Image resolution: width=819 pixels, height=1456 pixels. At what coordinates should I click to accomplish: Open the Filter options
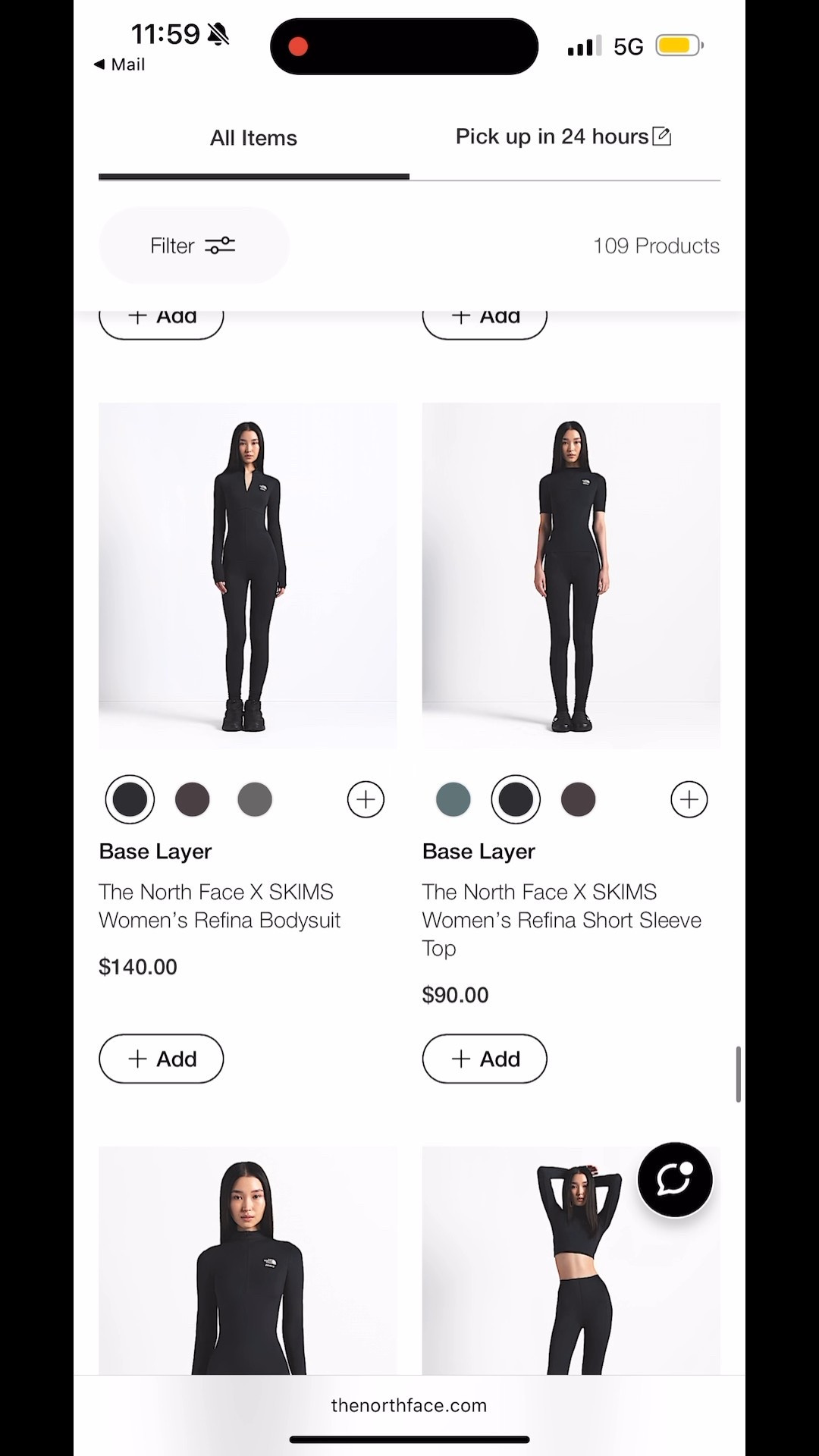[x=193, y=246]
